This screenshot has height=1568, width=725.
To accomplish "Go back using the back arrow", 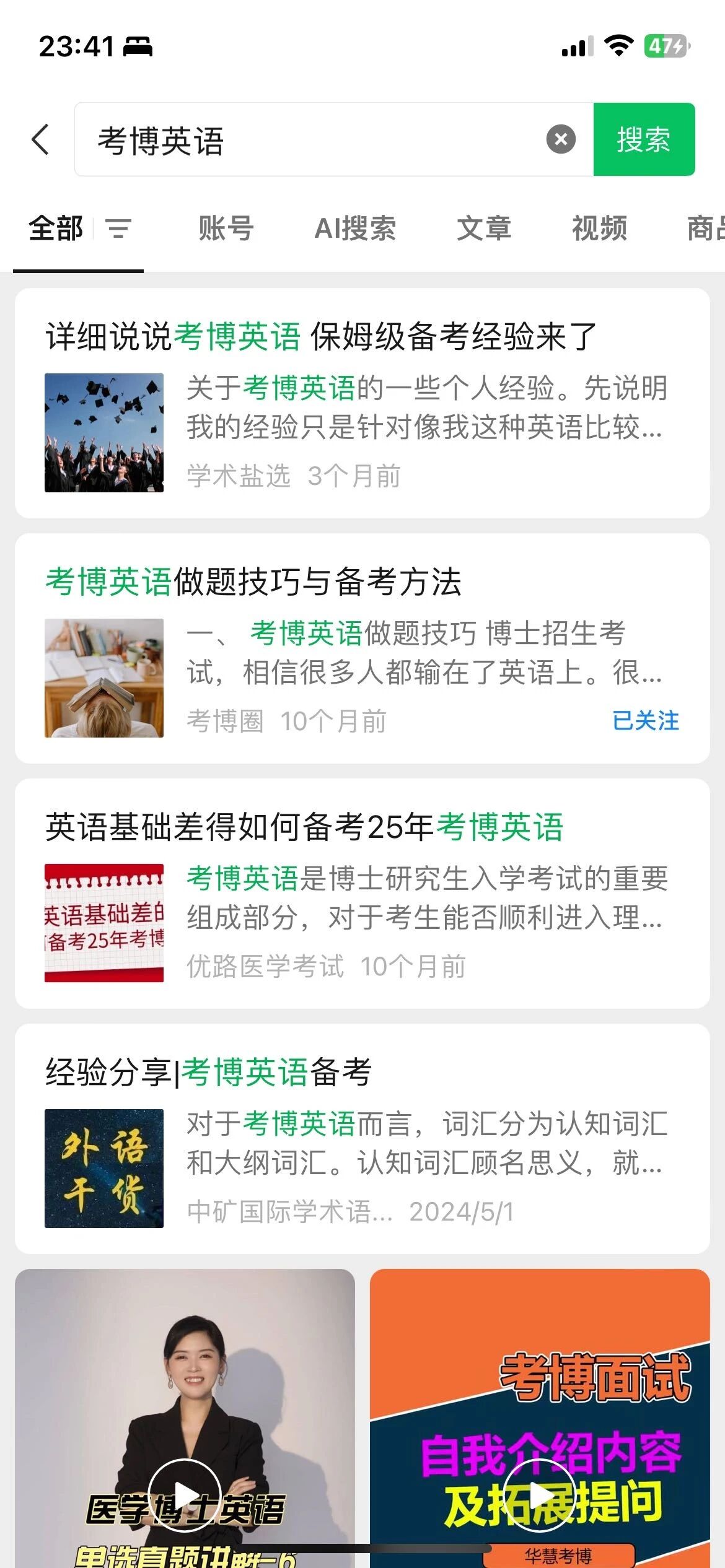I will [41, 139].
